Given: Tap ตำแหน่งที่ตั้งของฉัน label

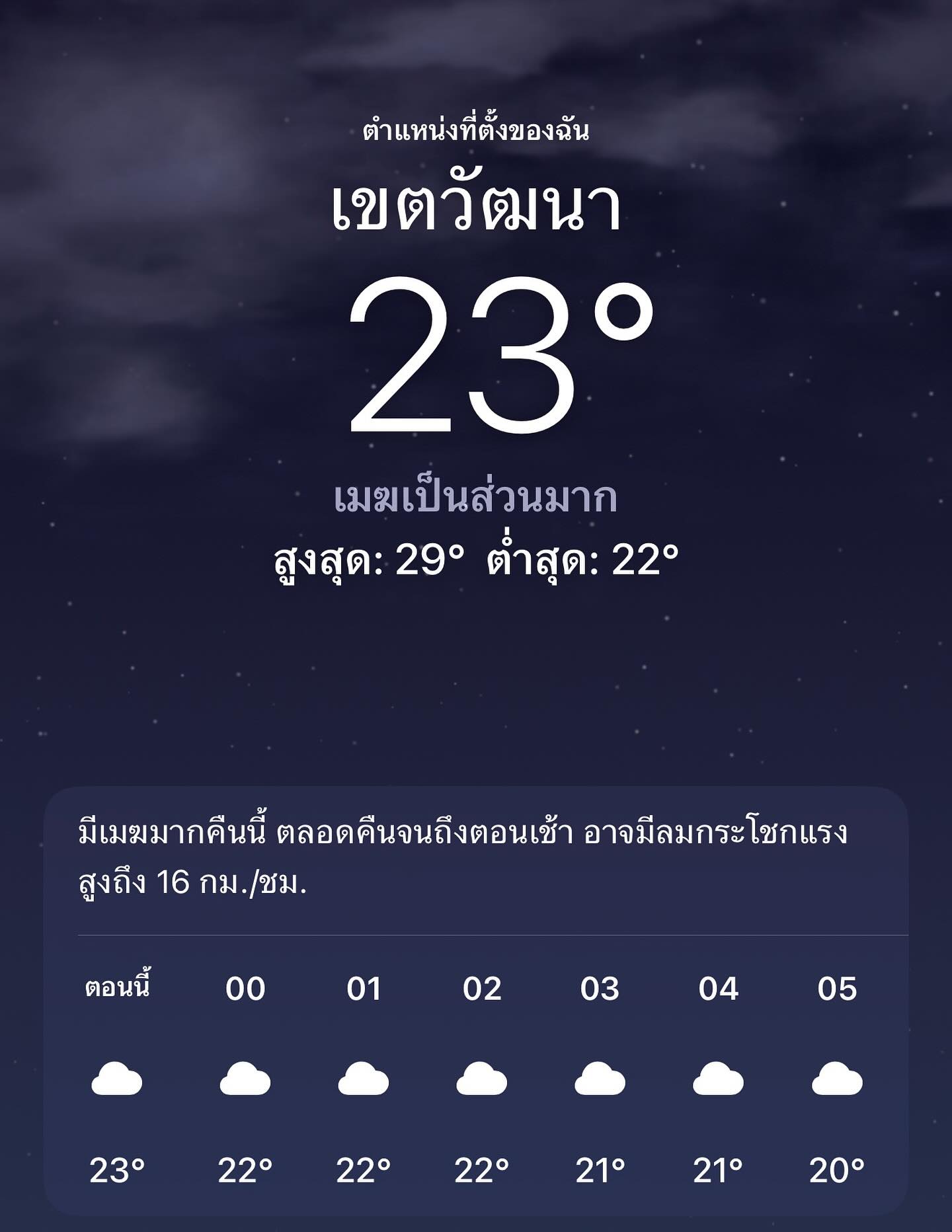Looking at the screenshot, I should [x=477, y=129].
